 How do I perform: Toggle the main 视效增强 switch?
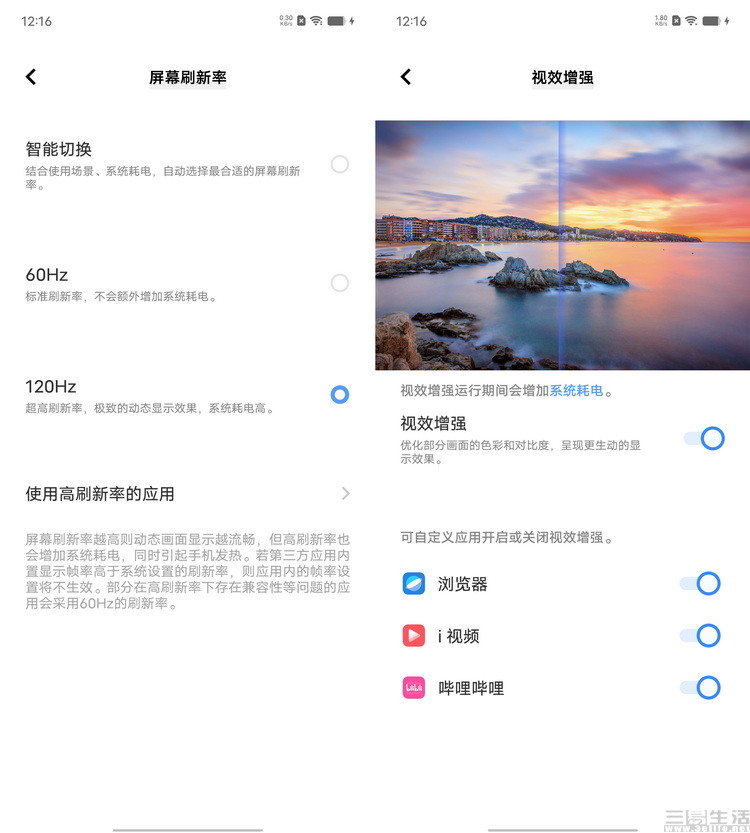(x=703, y=438)
